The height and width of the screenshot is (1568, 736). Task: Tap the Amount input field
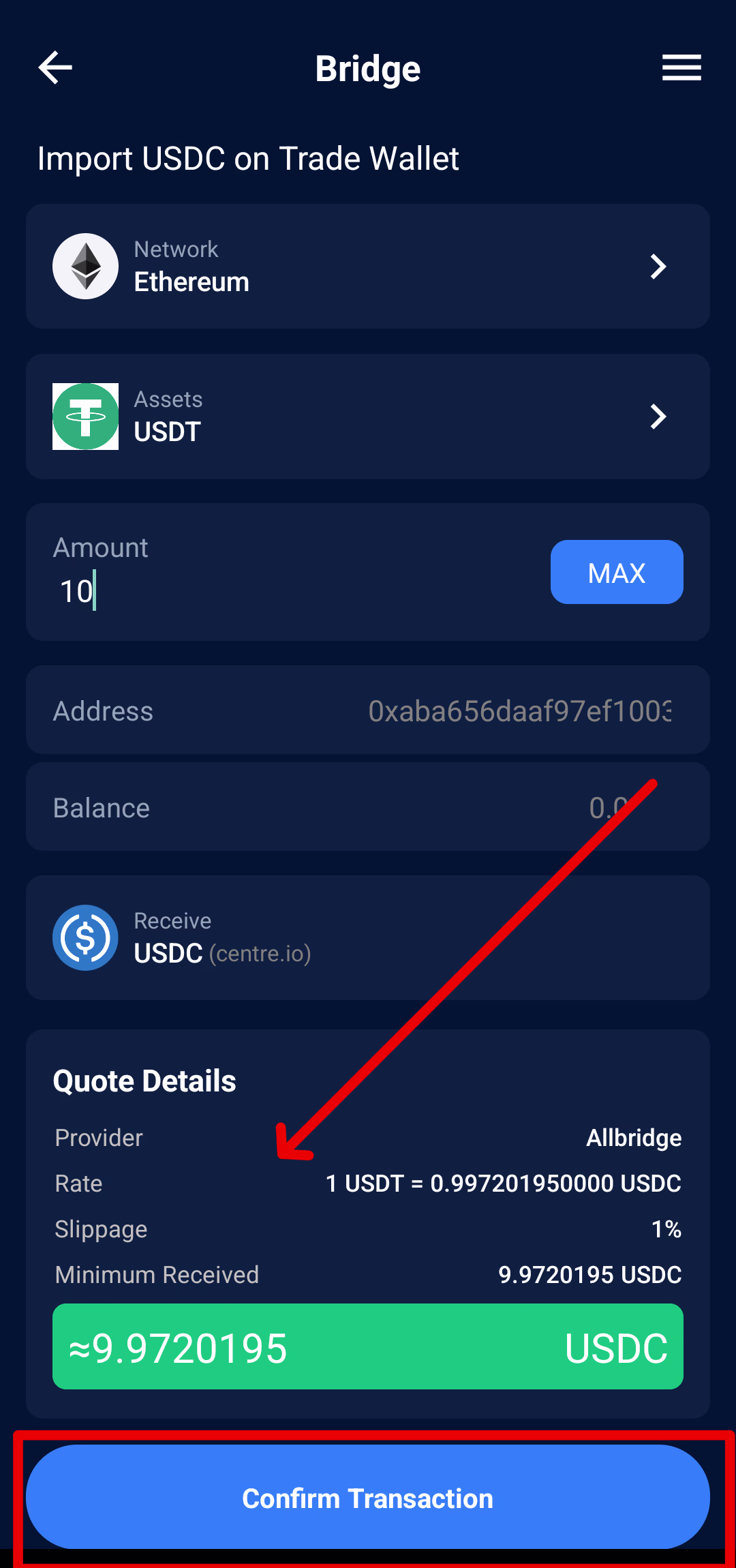click(x=273, y=590)
